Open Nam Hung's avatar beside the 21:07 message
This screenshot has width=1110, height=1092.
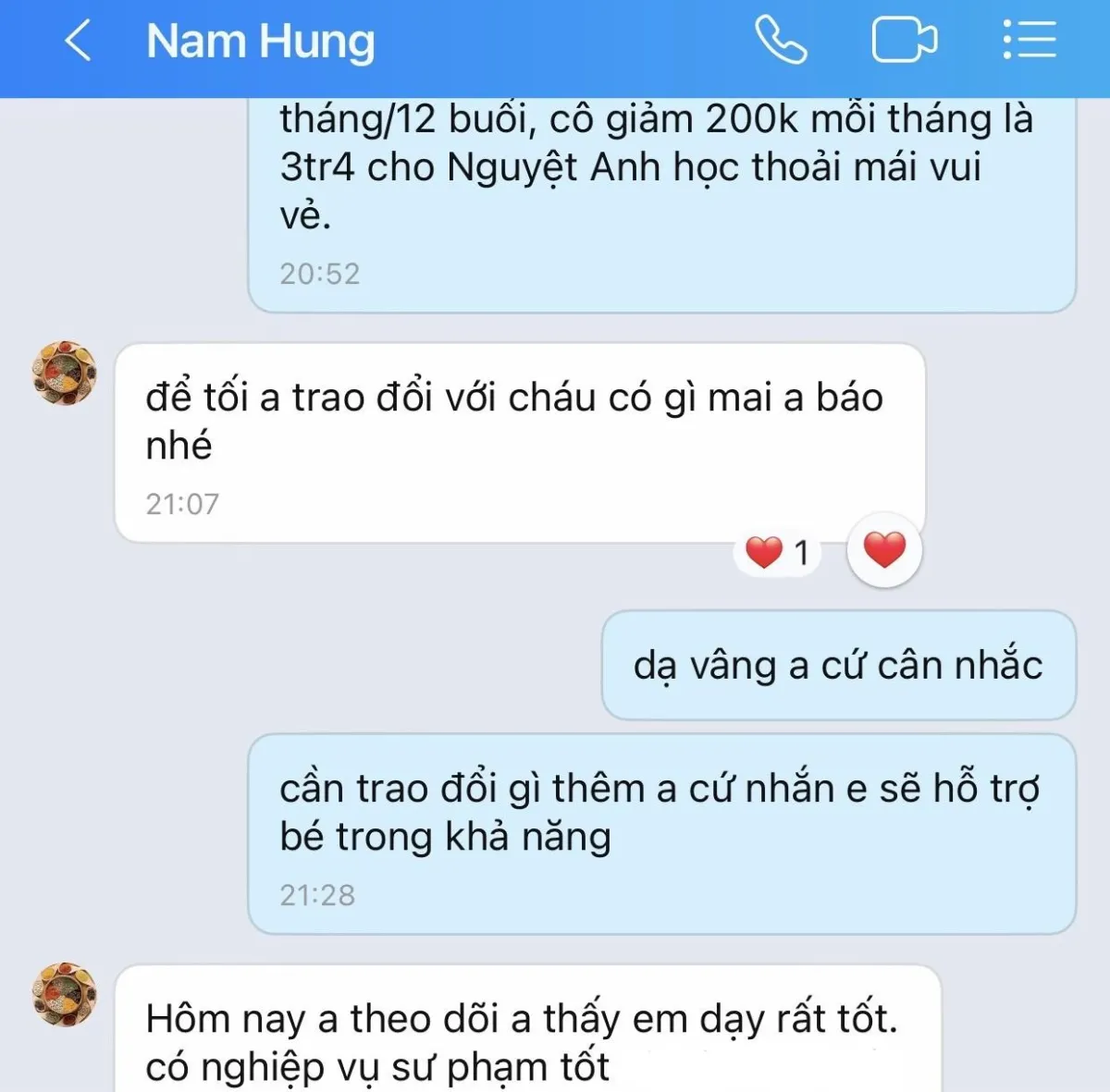[64, 372]
